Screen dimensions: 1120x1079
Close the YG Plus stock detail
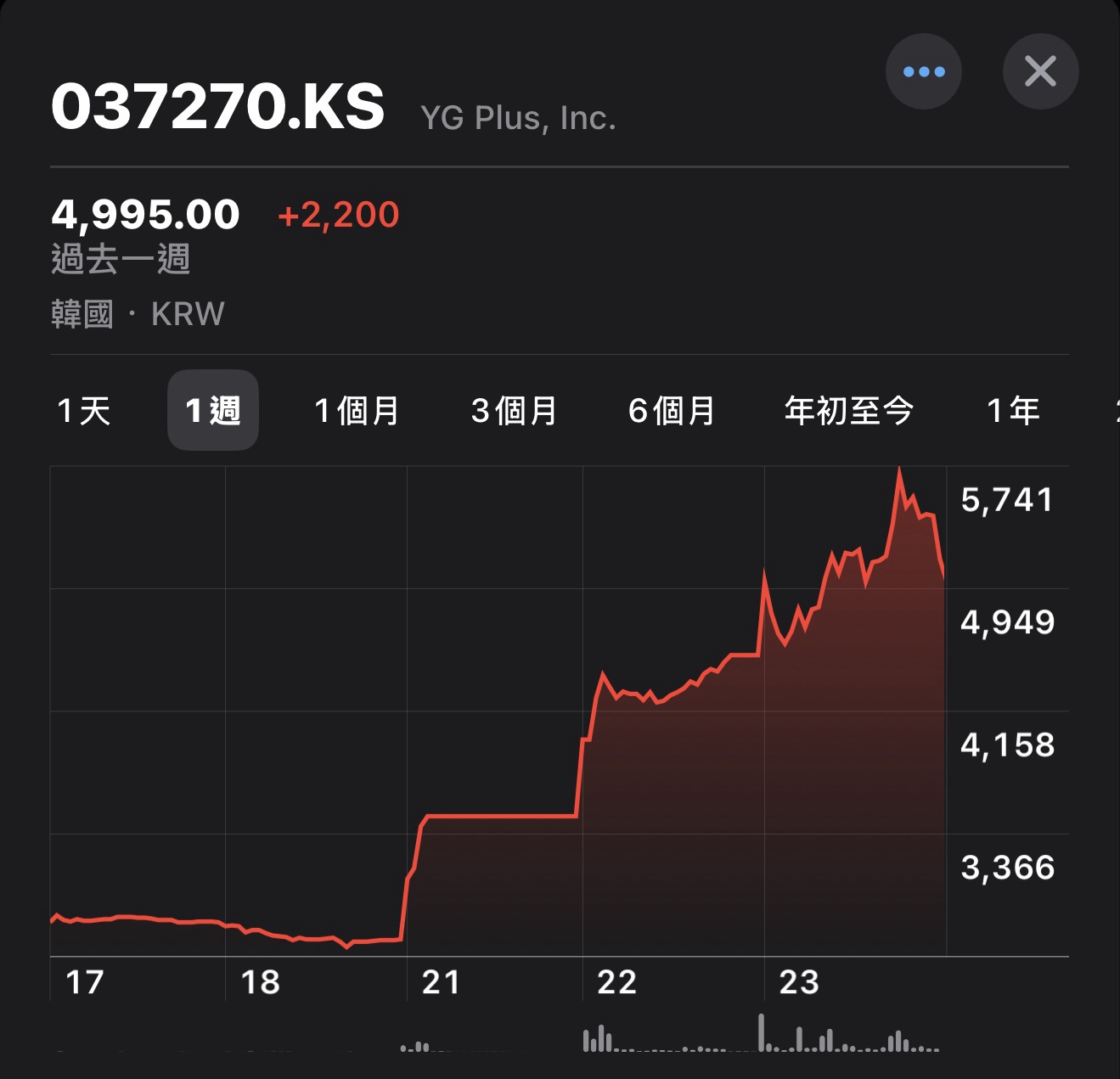click(x=1040, y=71)
